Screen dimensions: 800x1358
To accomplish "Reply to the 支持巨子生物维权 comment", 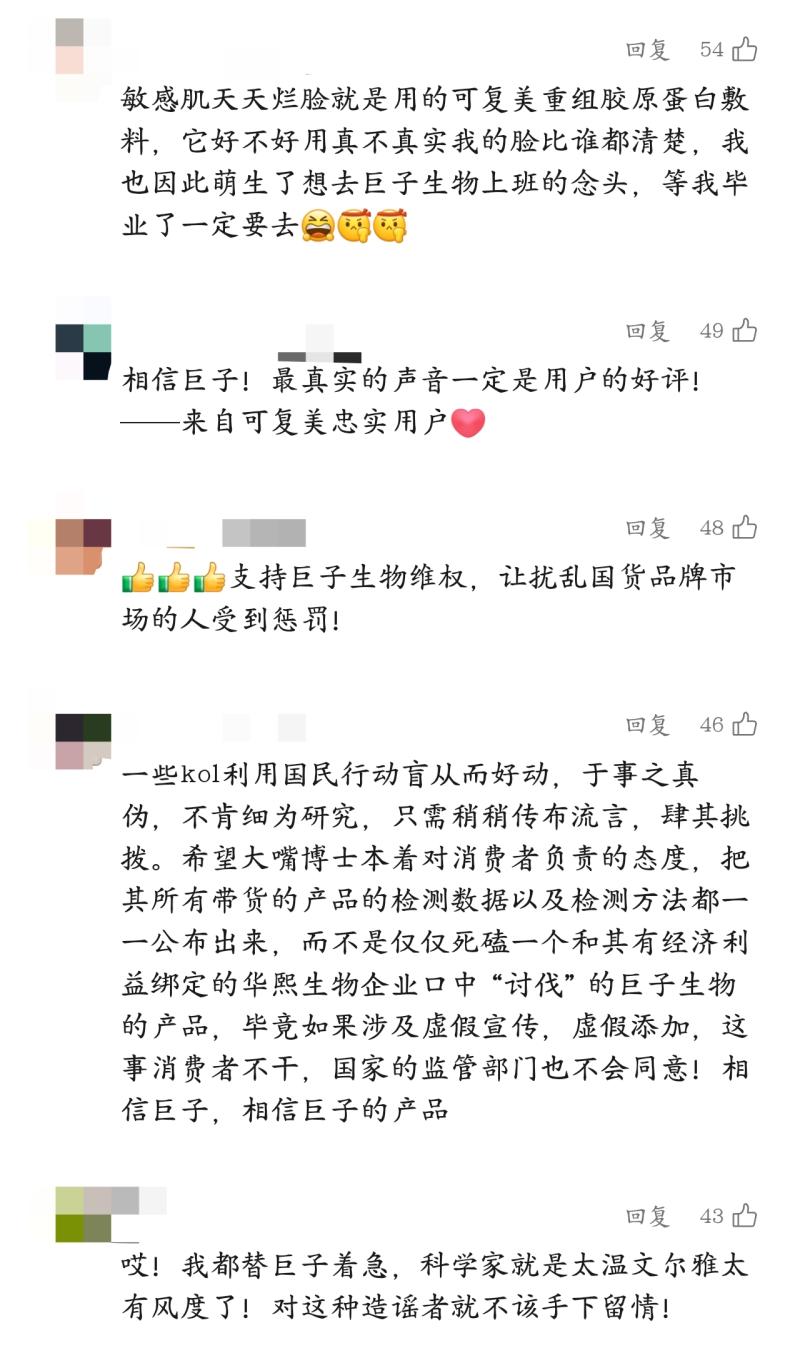I will coord(647,528).
